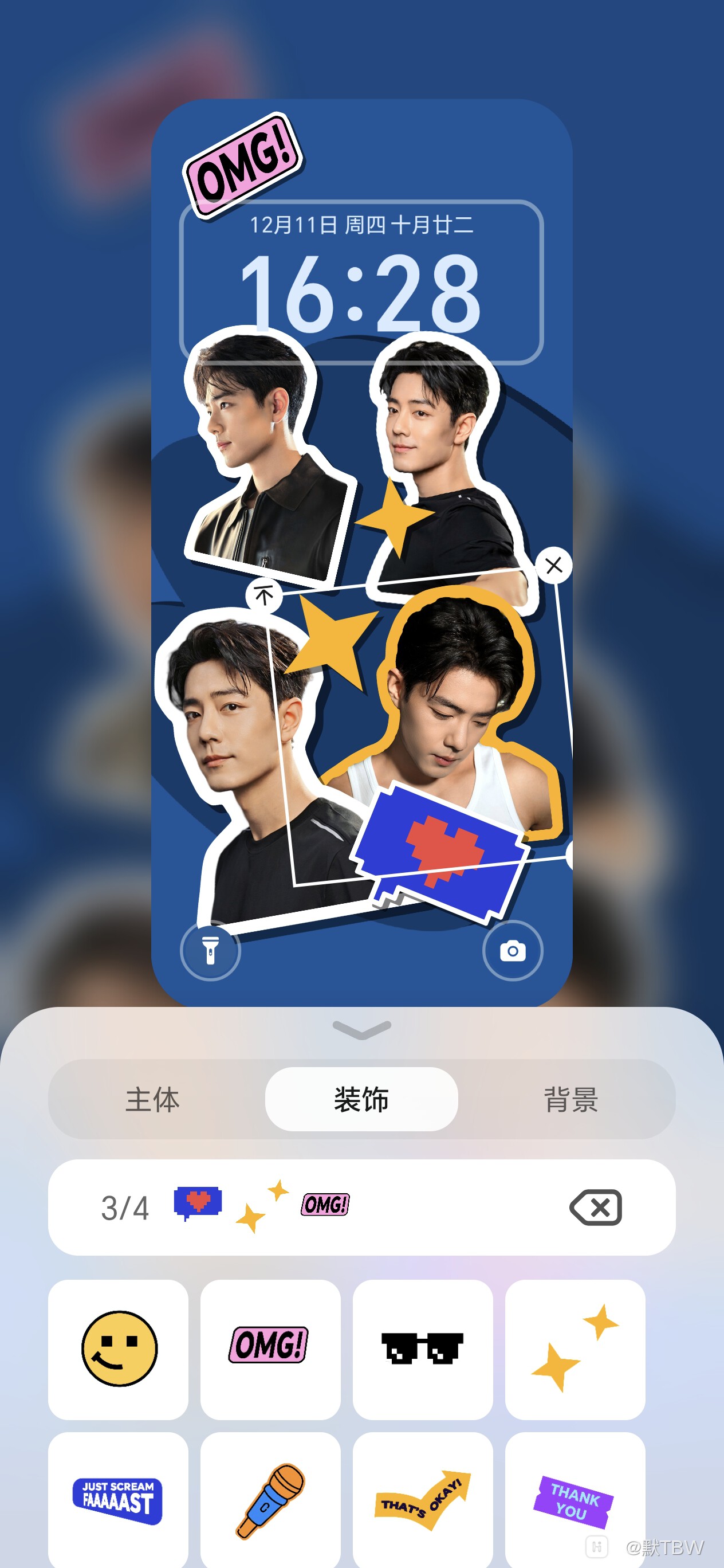Remove the selected sticker with X handle
This screenshot has width=724, height=1568.
(554, 566)
